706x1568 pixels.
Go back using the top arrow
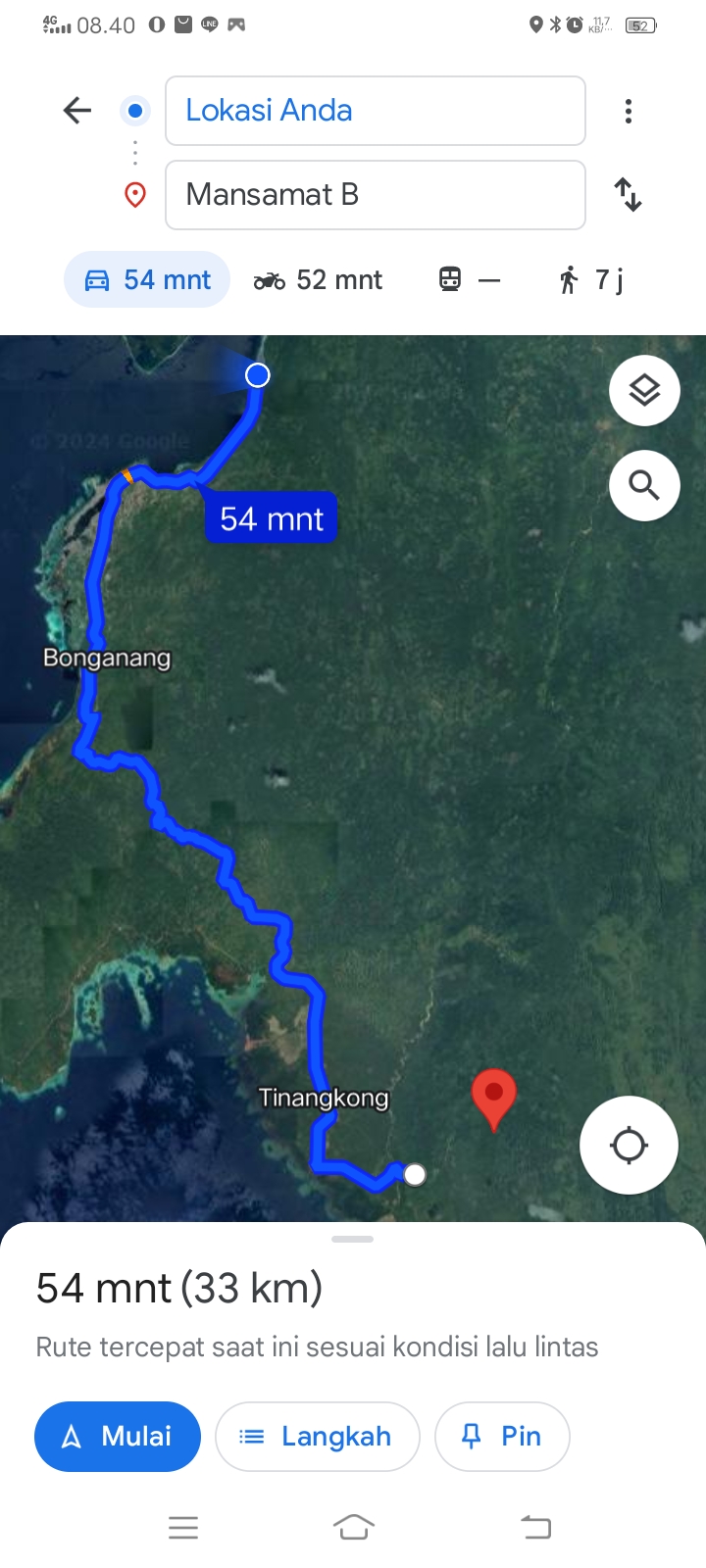pos(77,111)
